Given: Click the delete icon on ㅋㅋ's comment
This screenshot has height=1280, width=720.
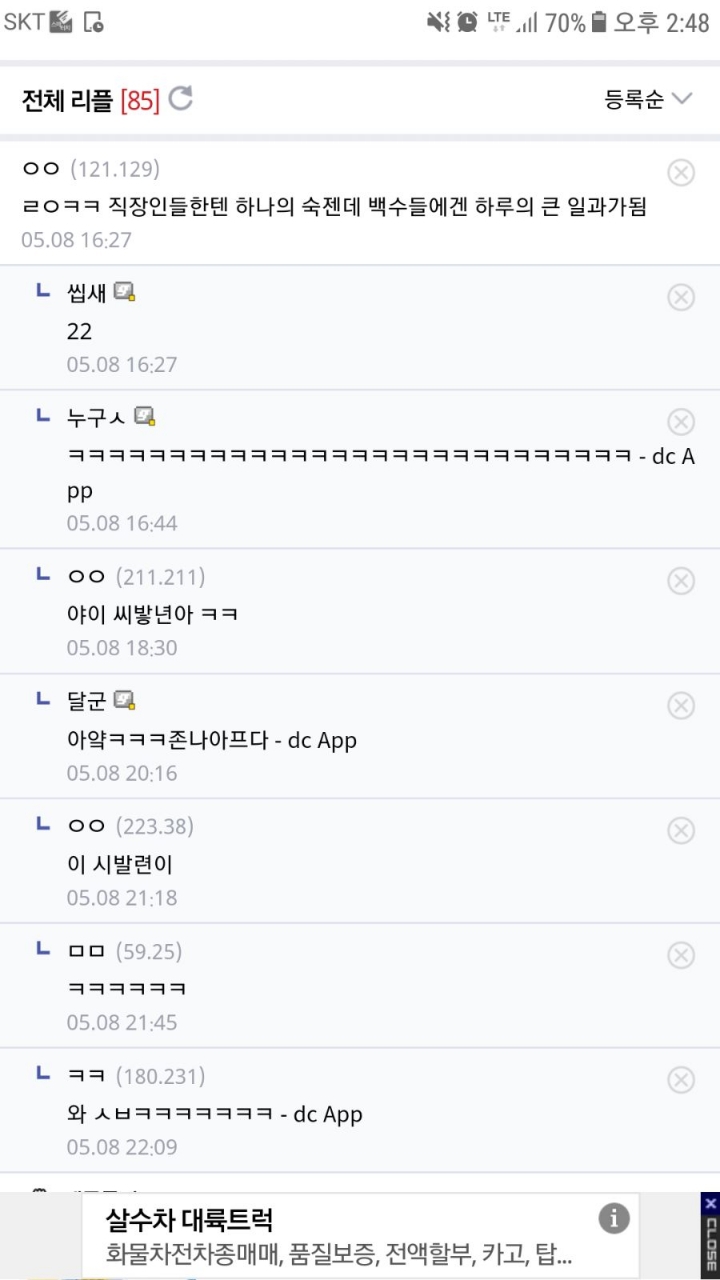Looking at the screenshot, I should pyautogui.click(x=681, y=1080).
